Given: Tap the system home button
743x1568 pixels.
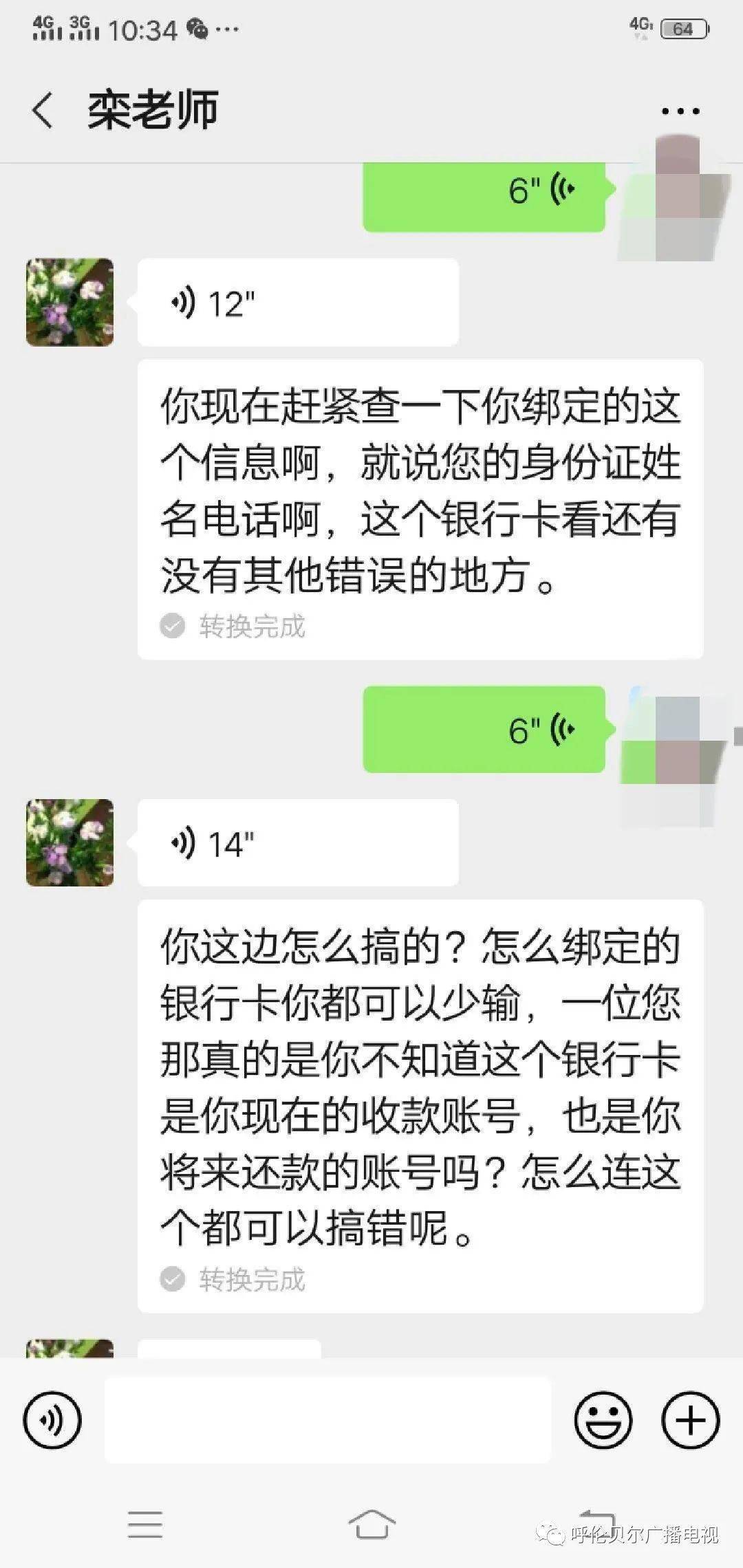Looking at the screenshot, I should click(x=371, y=1525).
